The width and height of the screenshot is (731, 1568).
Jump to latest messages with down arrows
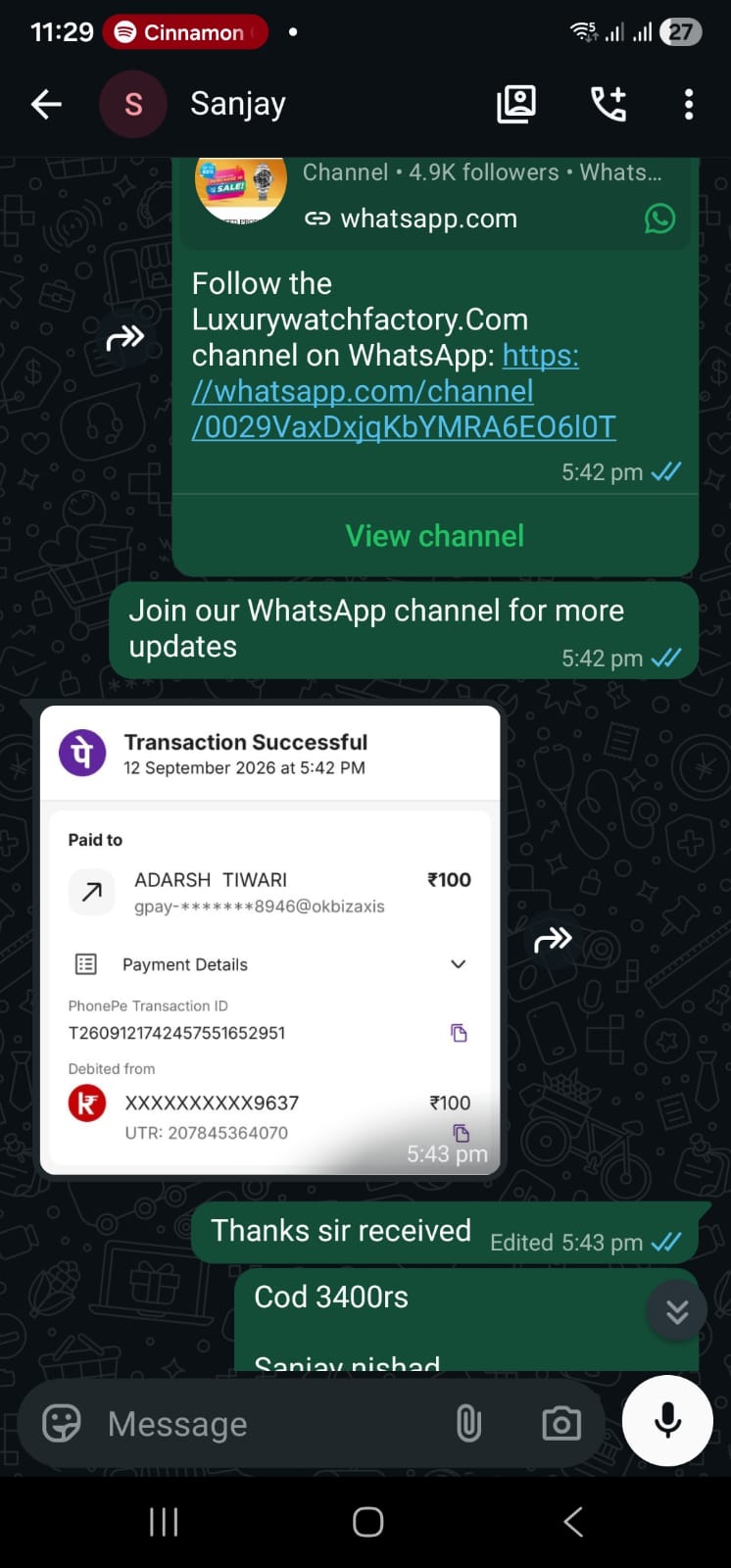(x=677, y=1310)
